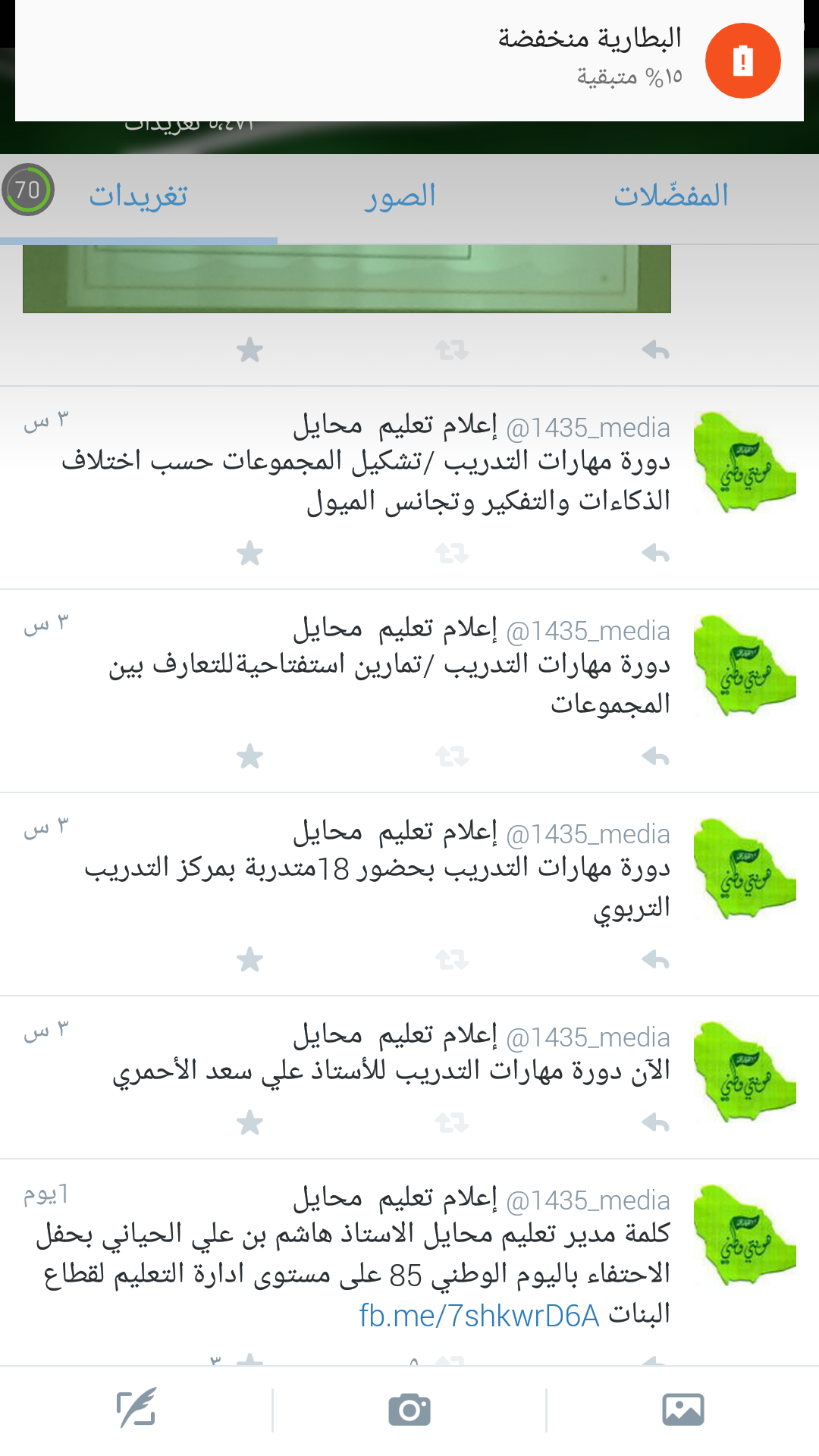The height and width of the screenshot is (1456, 819).
Task: Open the camera to tweet a photo
Action: pyautogui.click(x=409, y=1410)
